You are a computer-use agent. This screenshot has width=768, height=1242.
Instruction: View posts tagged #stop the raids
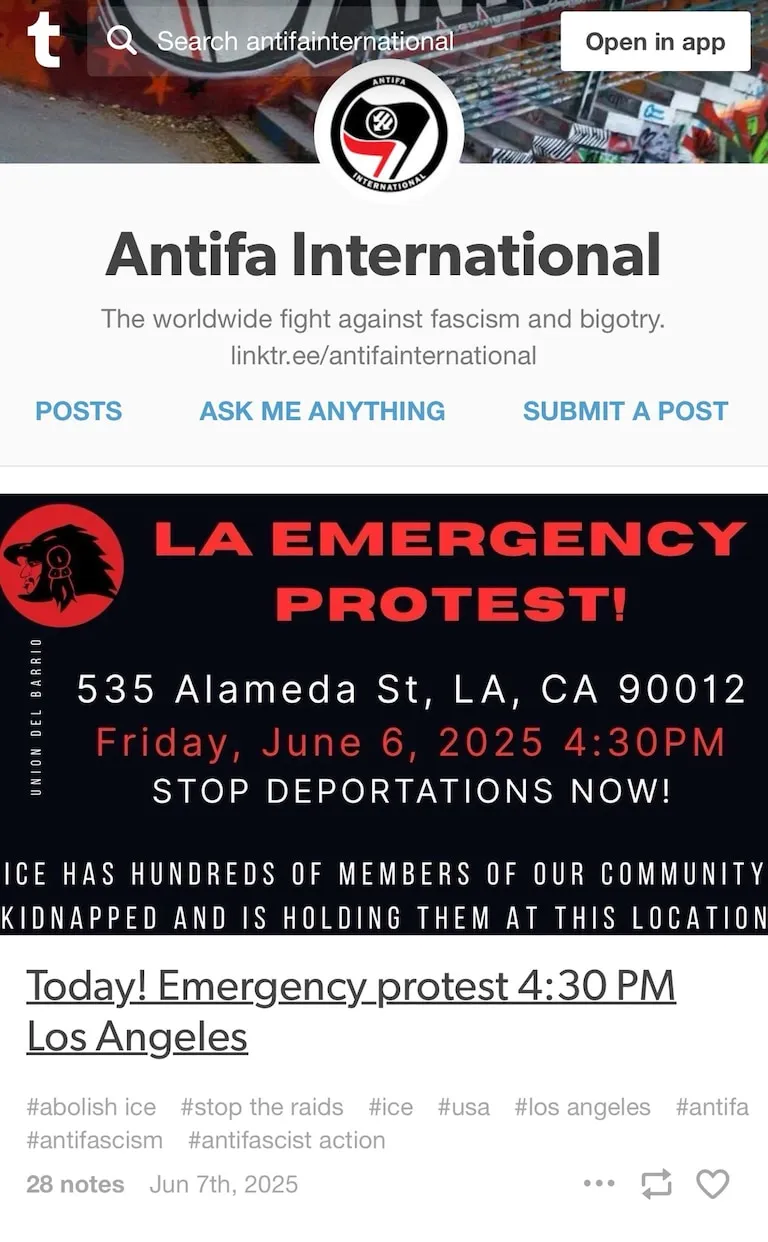click(262, 1107)
